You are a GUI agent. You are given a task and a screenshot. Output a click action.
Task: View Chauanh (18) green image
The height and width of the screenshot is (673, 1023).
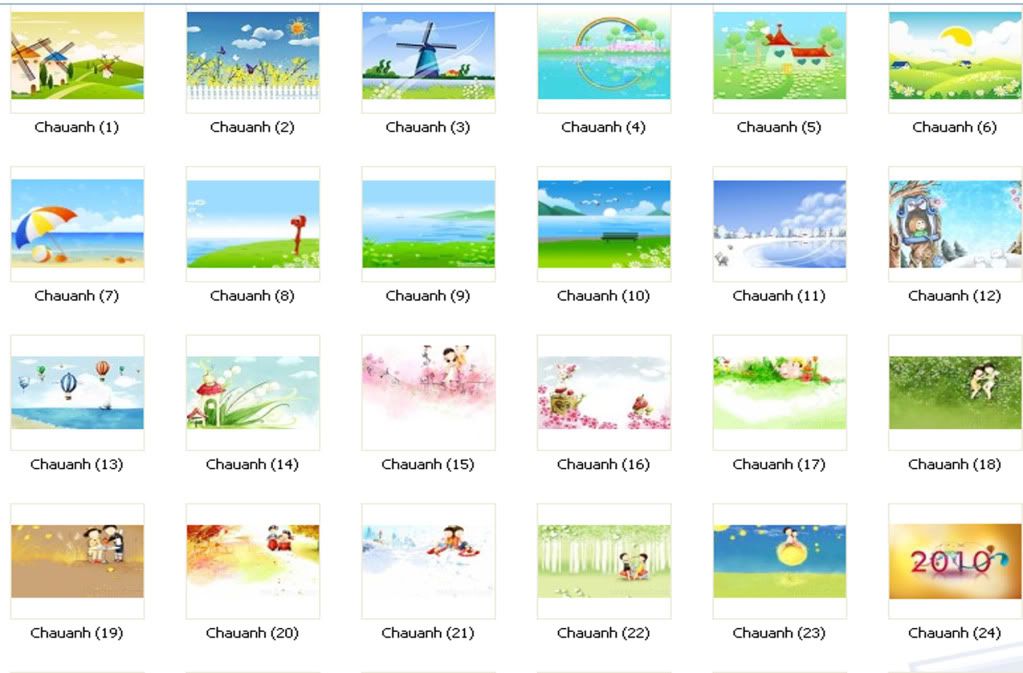(x=955, y=392)
